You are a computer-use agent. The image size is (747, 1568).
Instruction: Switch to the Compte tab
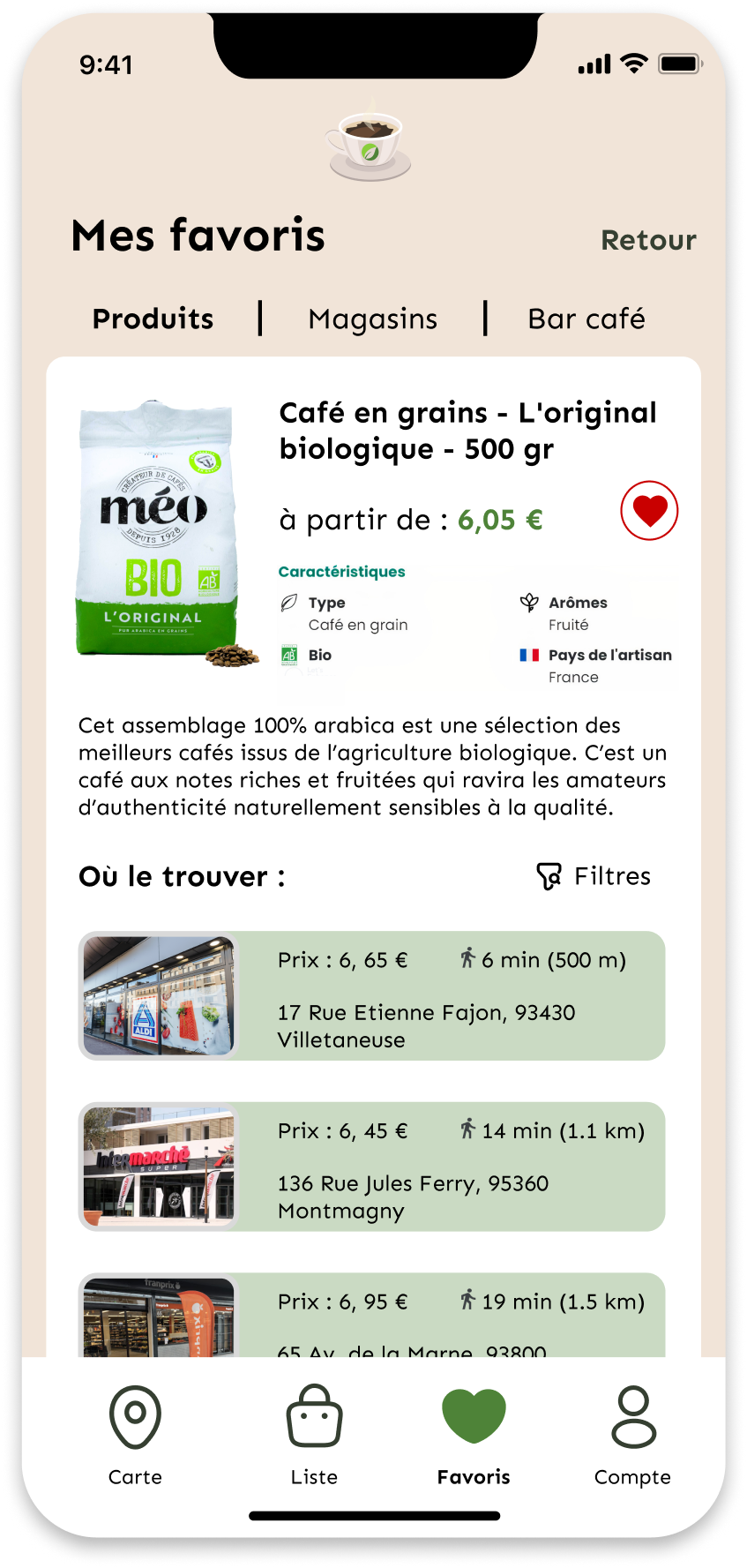coord(632,1435)
